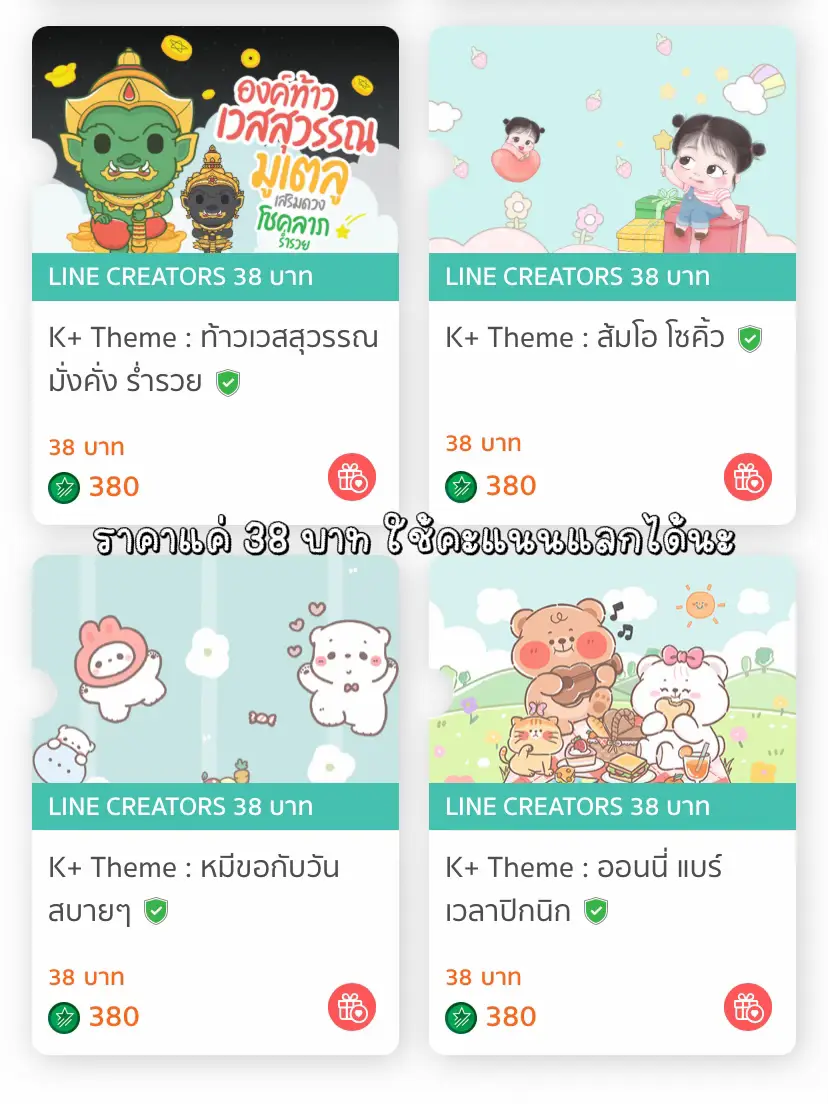The image size is (828, 1104).
Task: Click the picnic bears theme preview image
Action: 611,670
